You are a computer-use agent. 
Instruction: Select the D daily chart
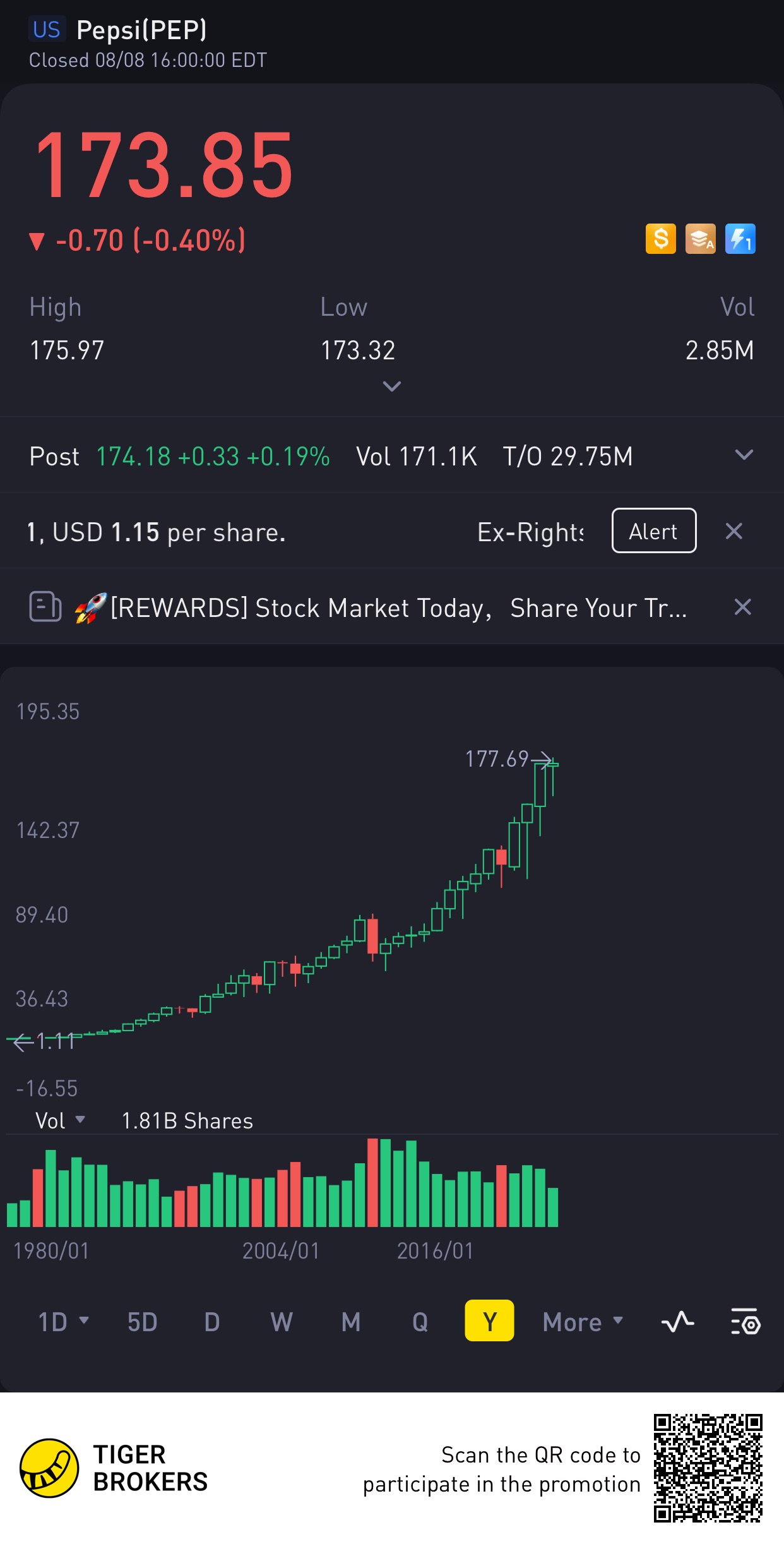(212, 1322)
